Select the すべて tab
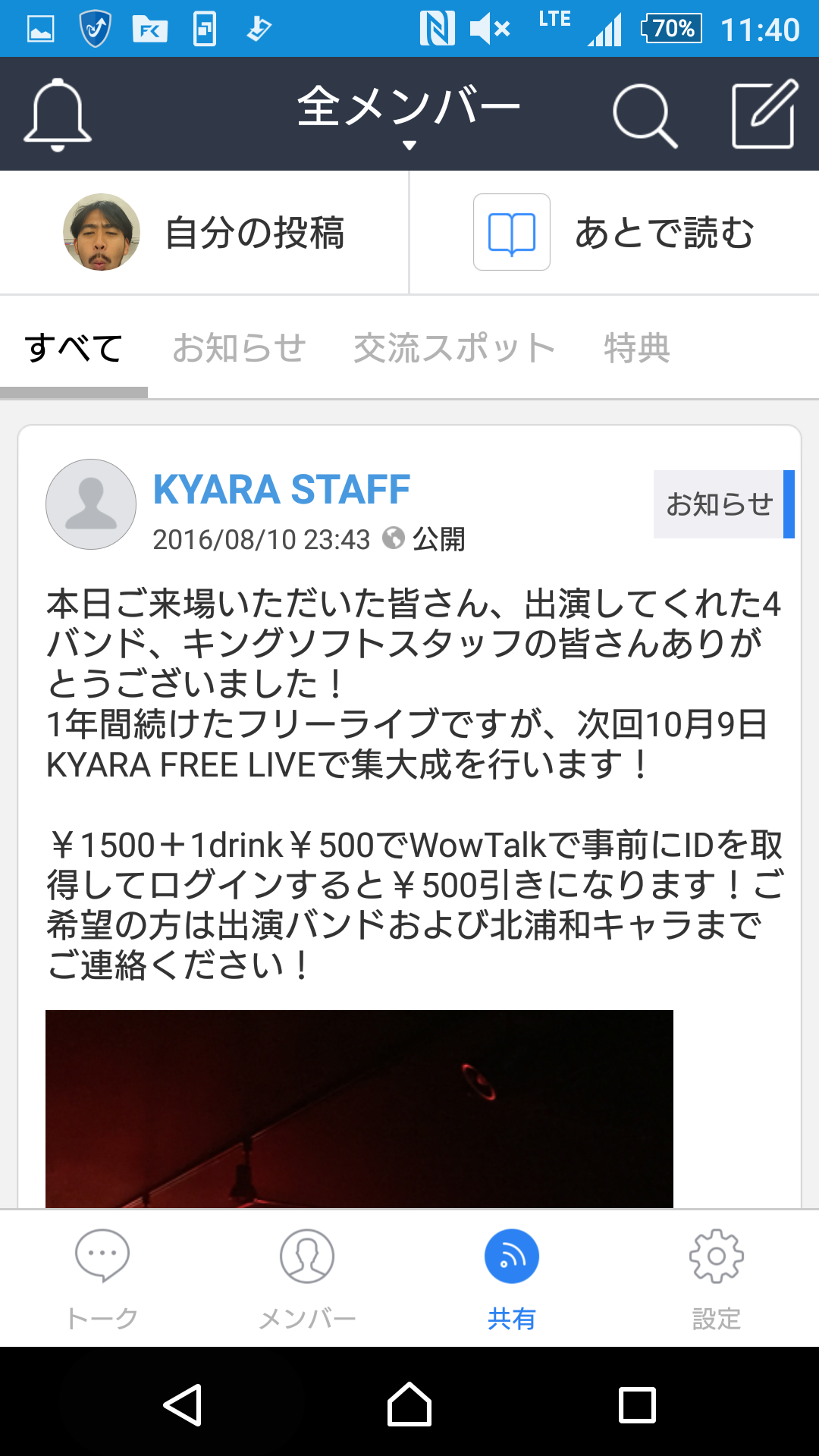 74,348
